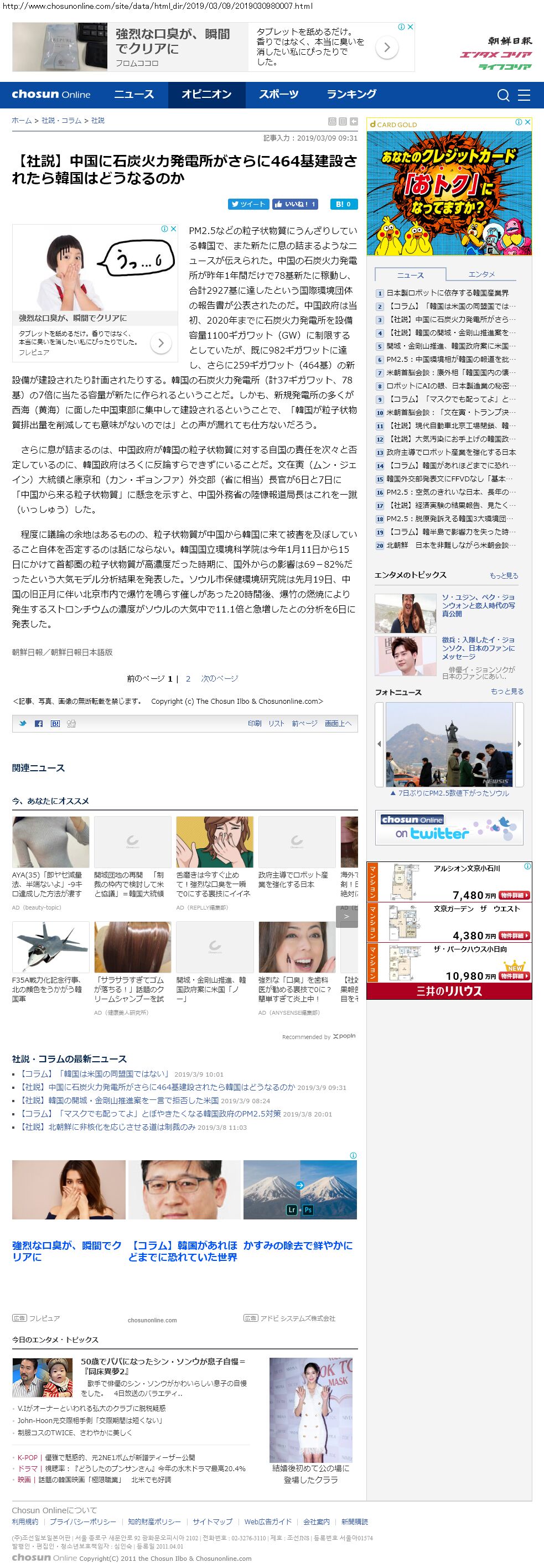Open the search icon in the header
Screen dimensions: 544x1568
click(x=503, y=95)
